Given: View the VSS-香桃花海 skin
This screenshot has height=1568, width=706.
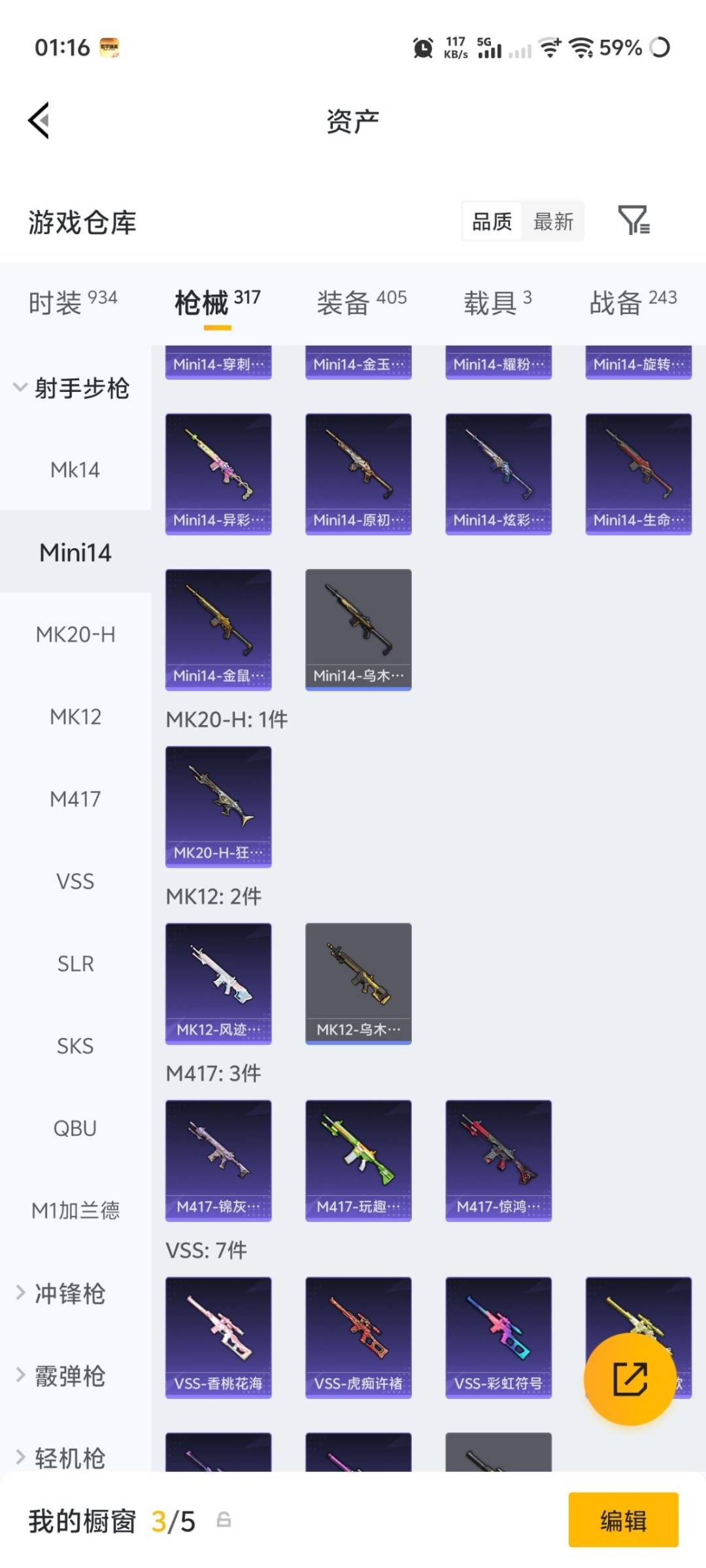Looking at the screenshot, I should point(218,1337).
